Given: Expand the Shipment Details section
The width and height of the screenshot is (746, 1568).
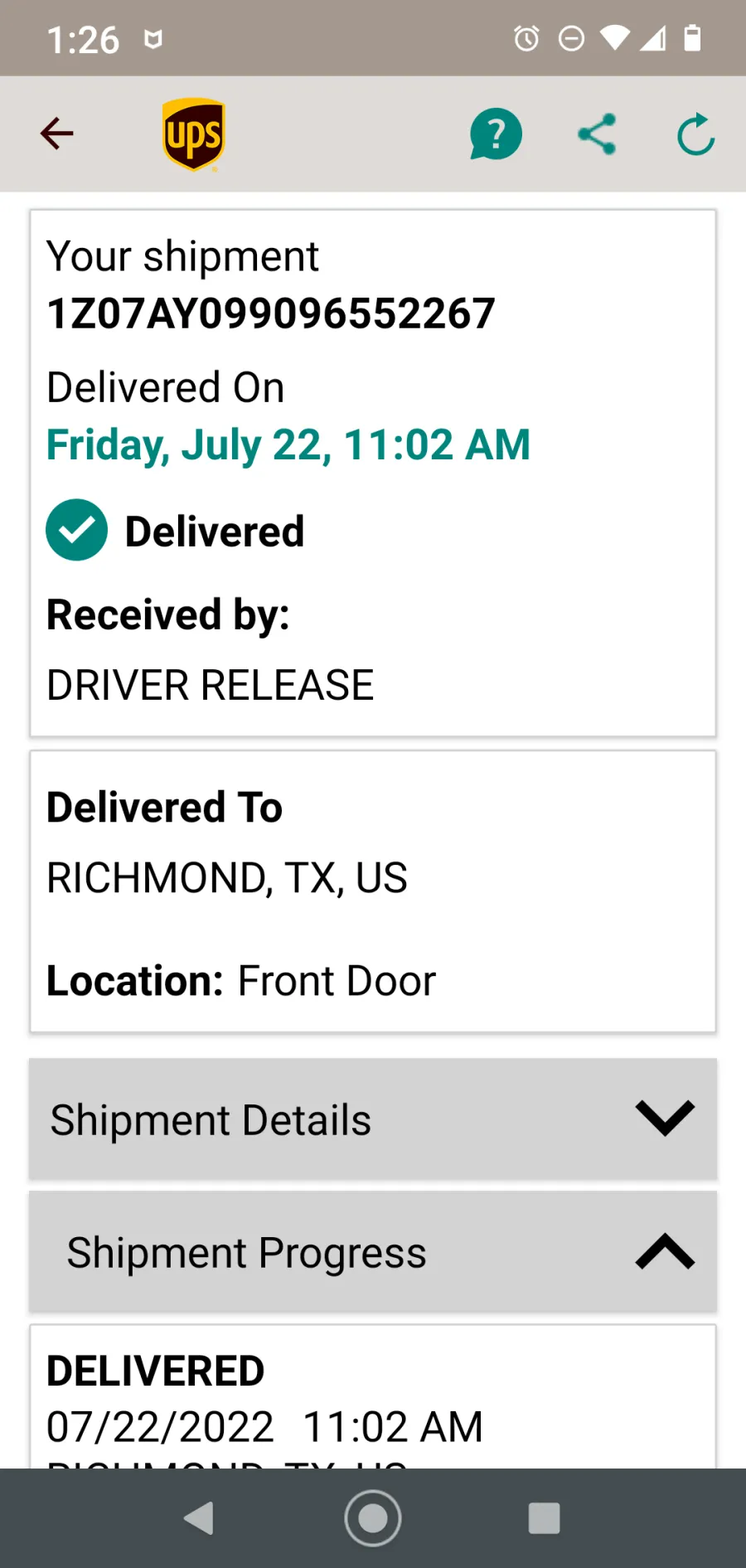Looking at the screenshot, I should 373,1119.
